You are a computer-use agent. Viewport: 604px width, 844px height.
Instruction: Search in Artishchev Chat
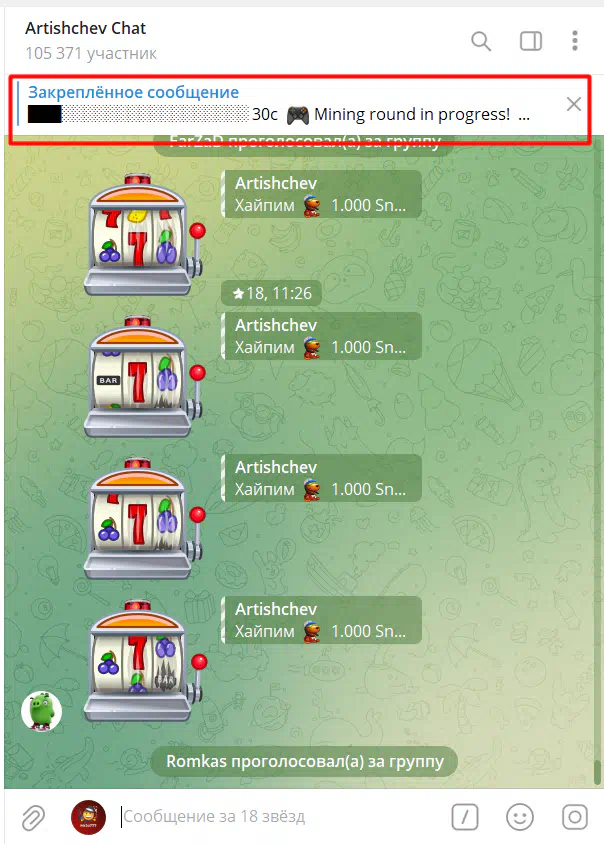(481, 41)
